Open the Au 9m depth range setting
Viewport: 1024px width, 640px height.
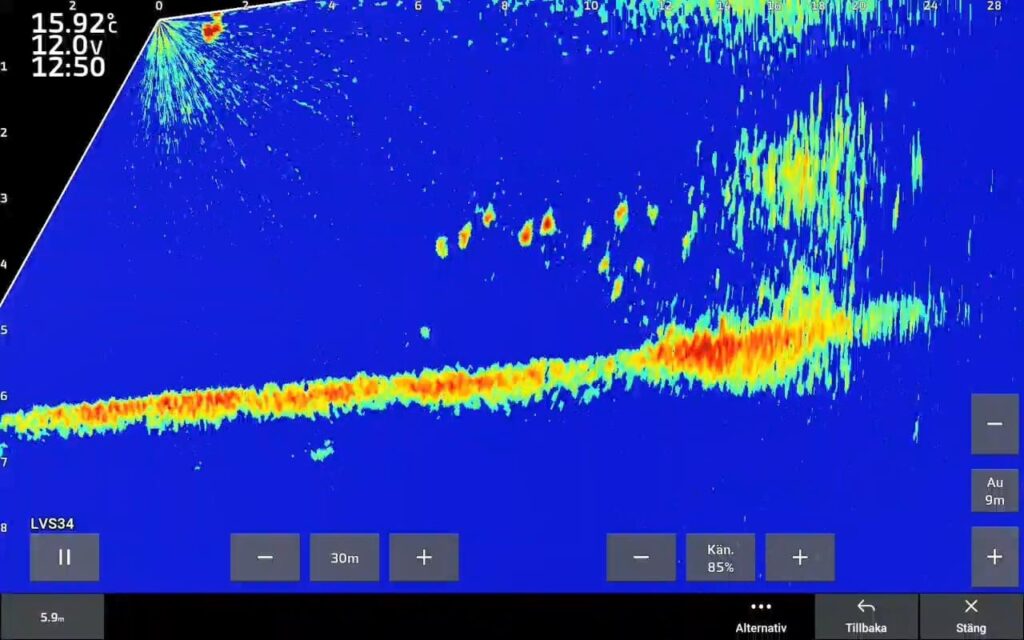click(994, 490)
